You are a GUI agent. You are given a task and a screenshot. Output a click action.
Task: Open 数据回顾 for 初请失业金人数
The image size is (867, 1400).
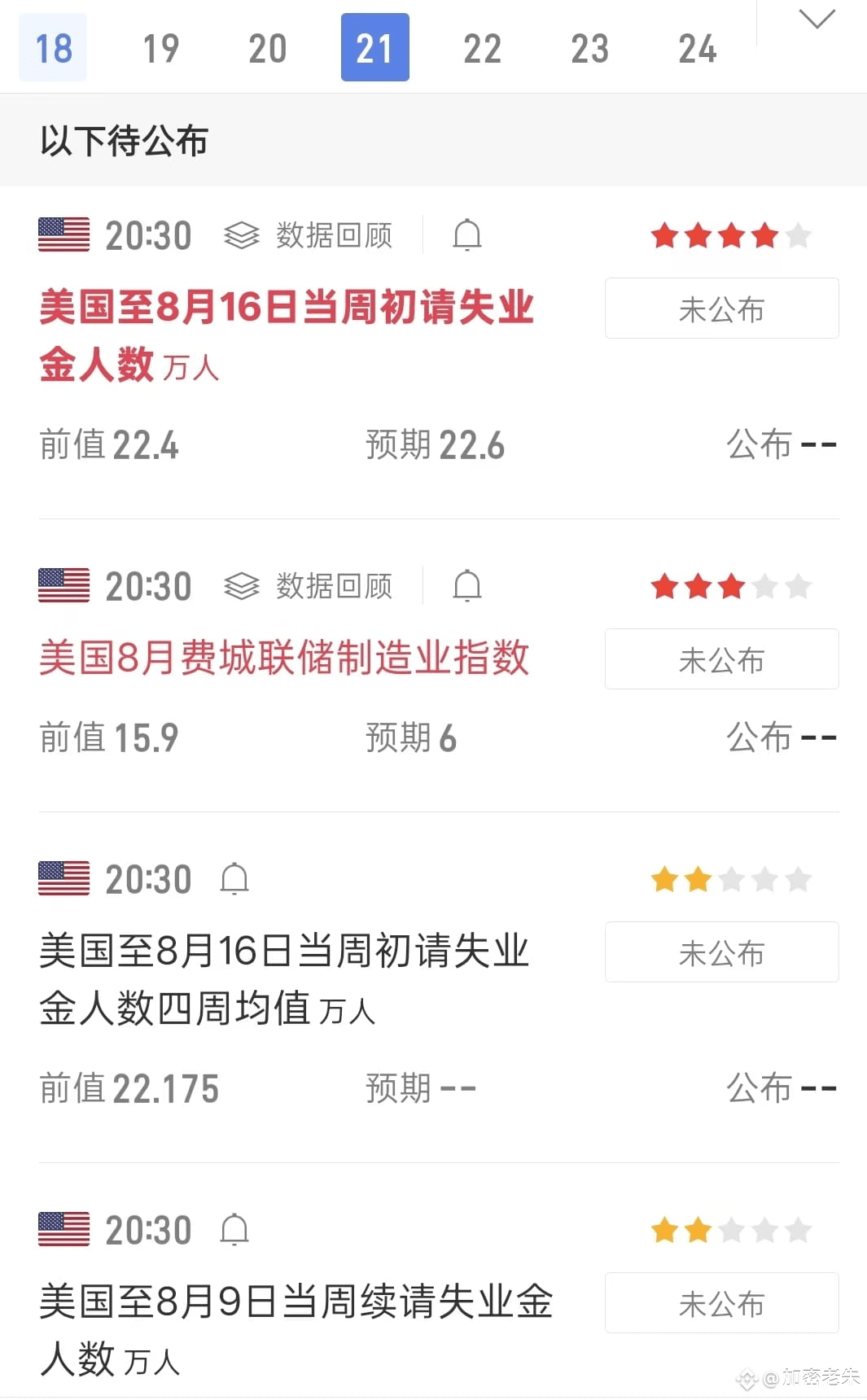(309, 235)
